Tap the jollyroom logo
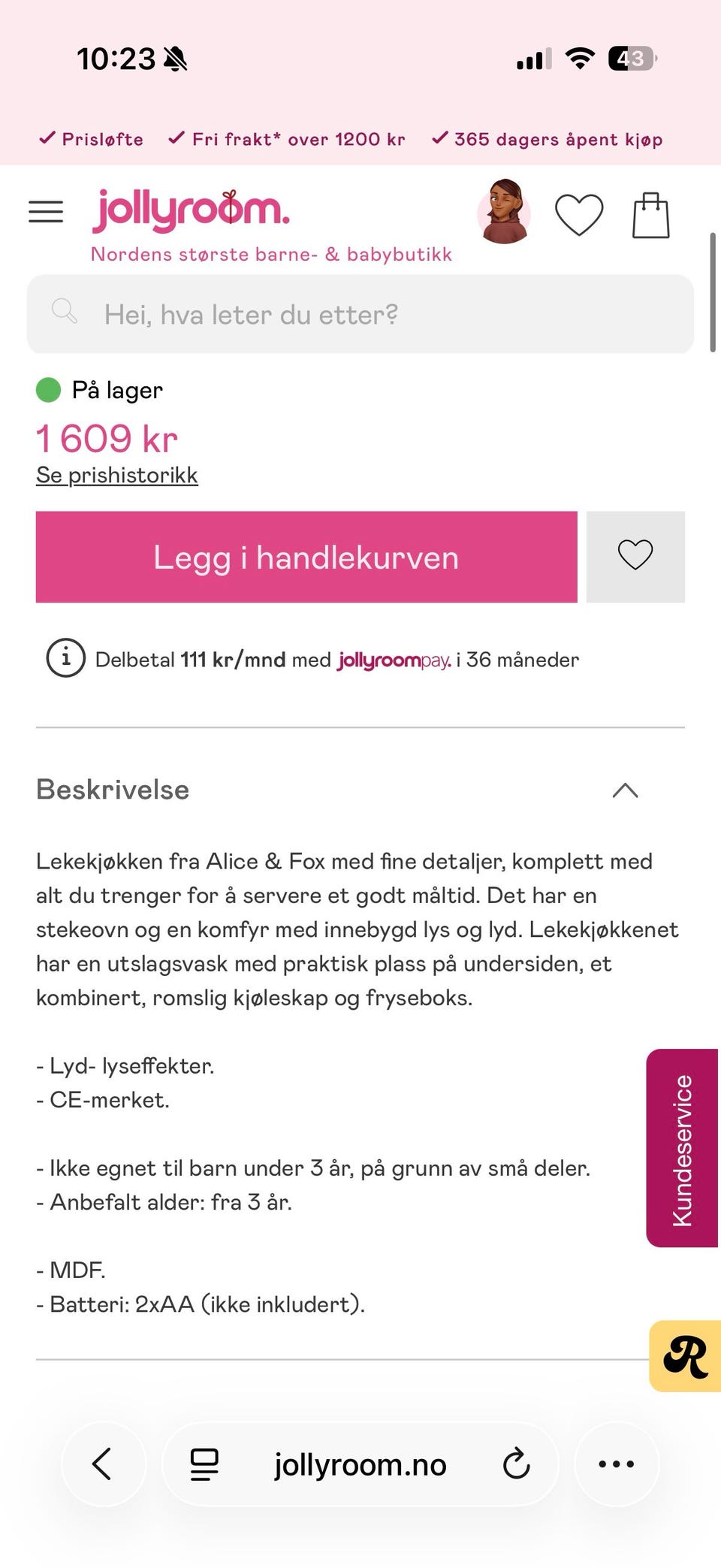This screenshot has height=1568, width=721. tap(190, 209)
